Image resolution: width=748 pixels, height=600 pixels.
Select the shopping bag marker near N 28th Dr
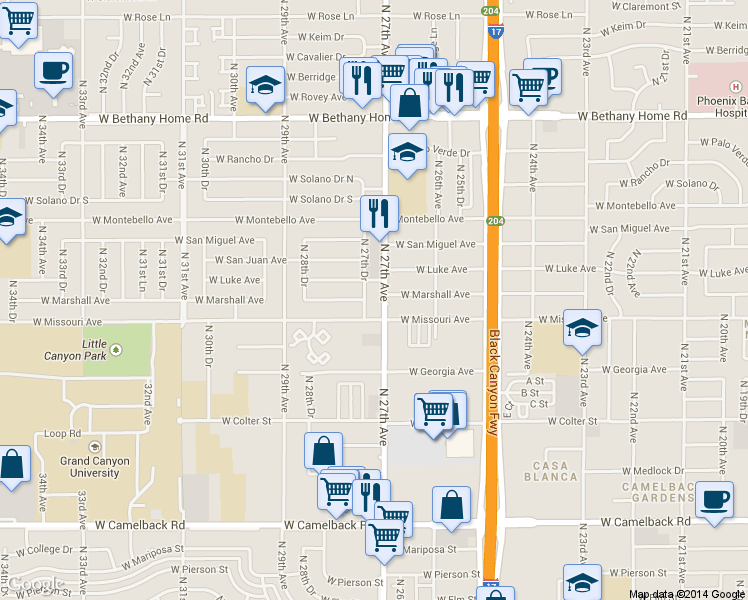(324, 452)
